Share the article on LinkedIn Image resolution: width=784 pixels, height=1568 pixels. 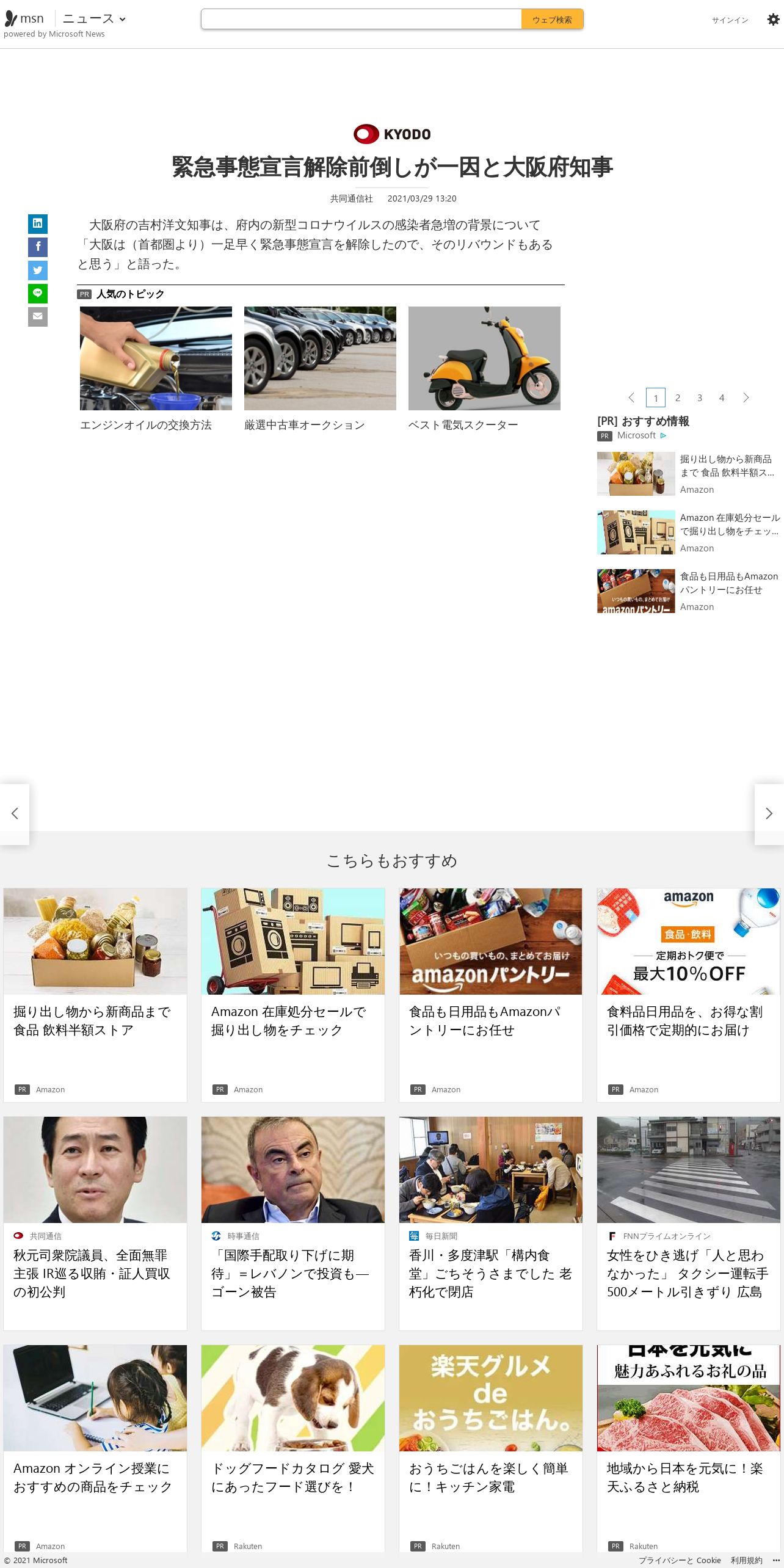(38, 223)
